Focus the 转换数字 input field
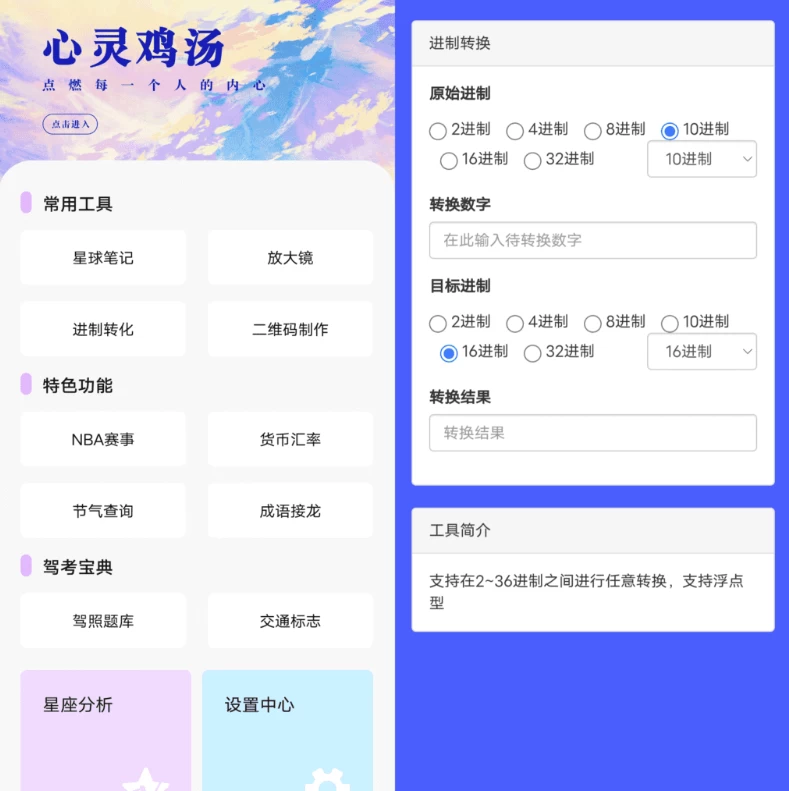789x791 pixels. [593, 240]
